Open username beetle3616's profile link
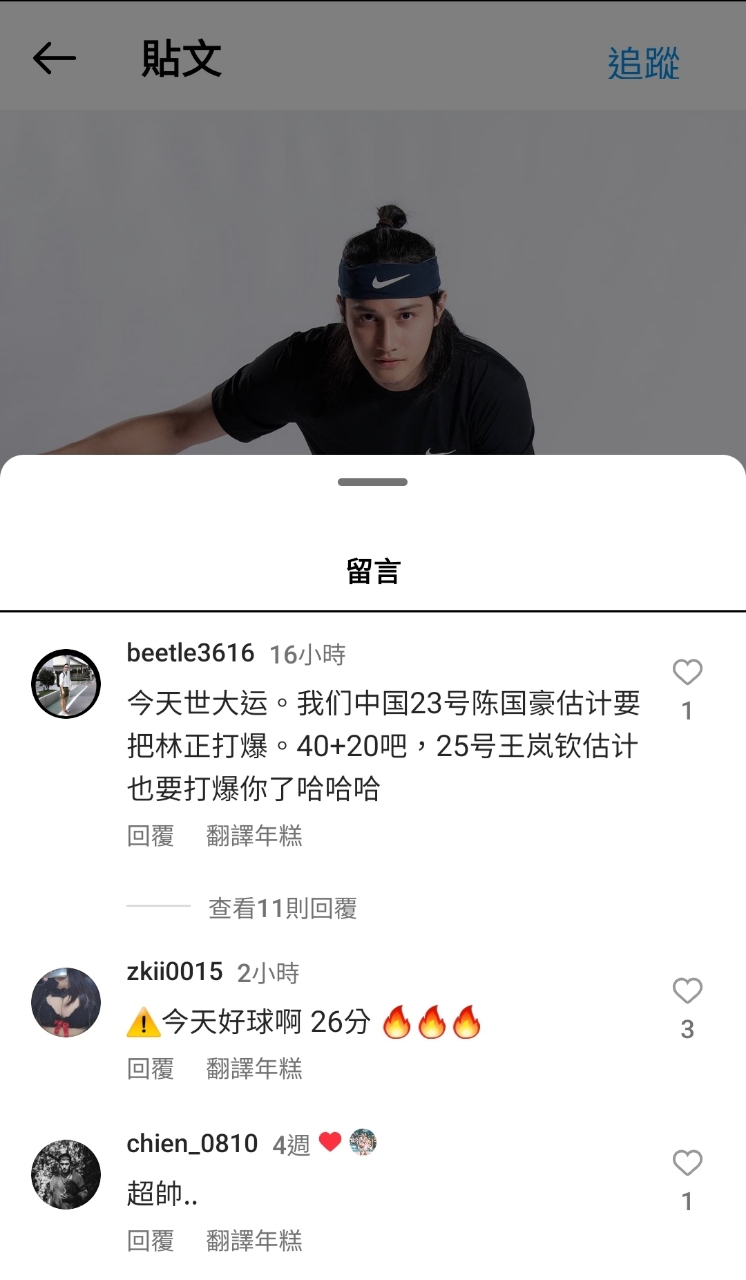The image size is (746, 1280). (x=190, y=654)
